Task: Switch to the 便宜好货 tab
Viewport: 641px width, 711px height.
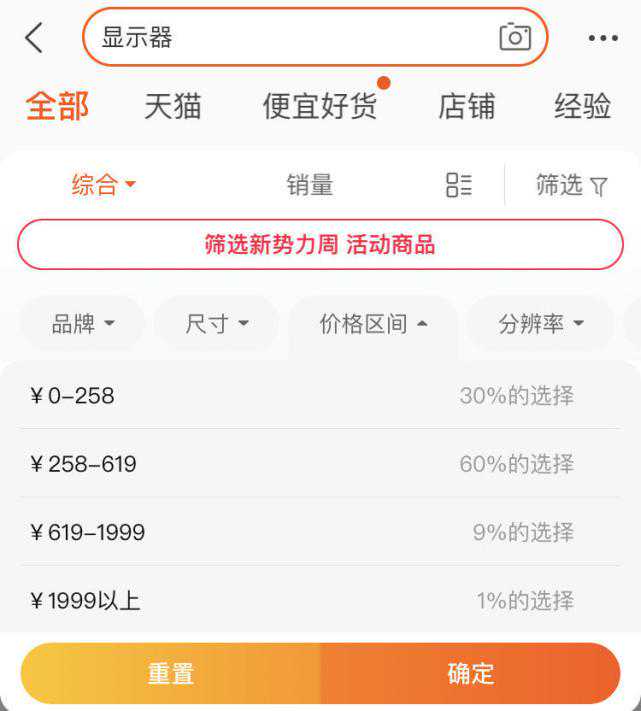Action: [320, 106]
